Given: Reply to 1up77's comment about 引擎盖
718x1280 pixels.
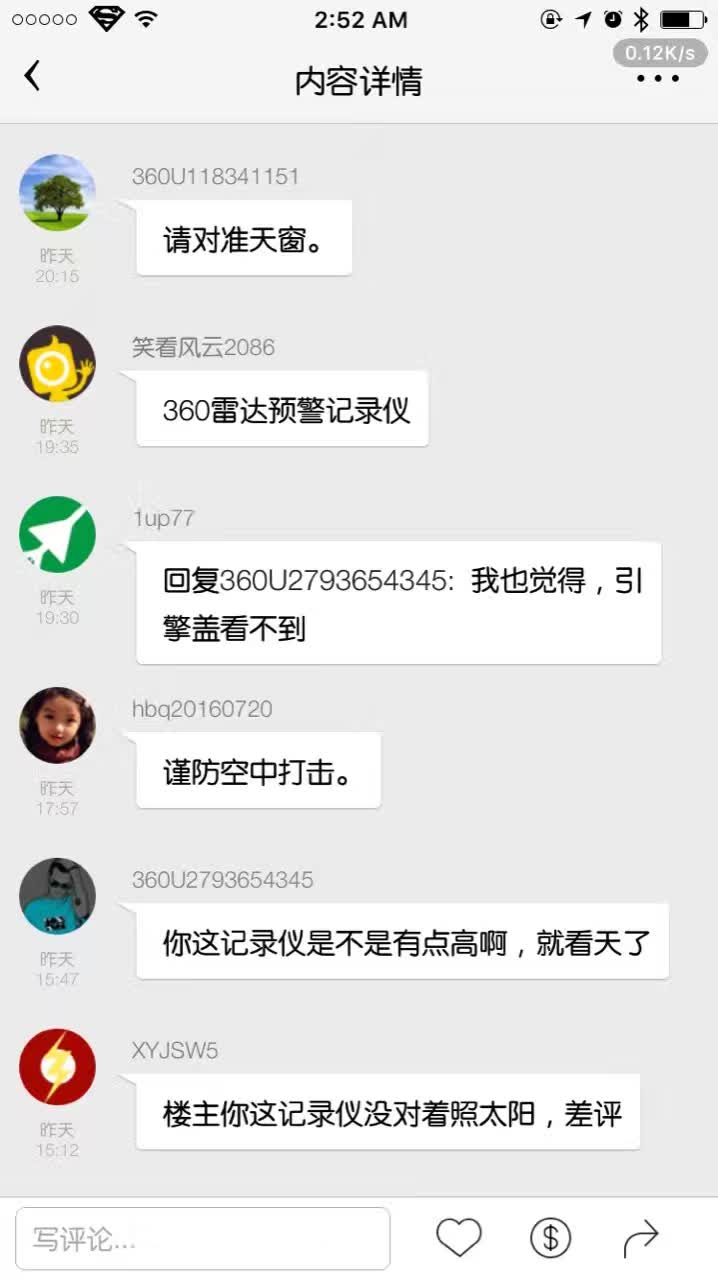Looking at the screenshot, I should (x=398, y=603).
